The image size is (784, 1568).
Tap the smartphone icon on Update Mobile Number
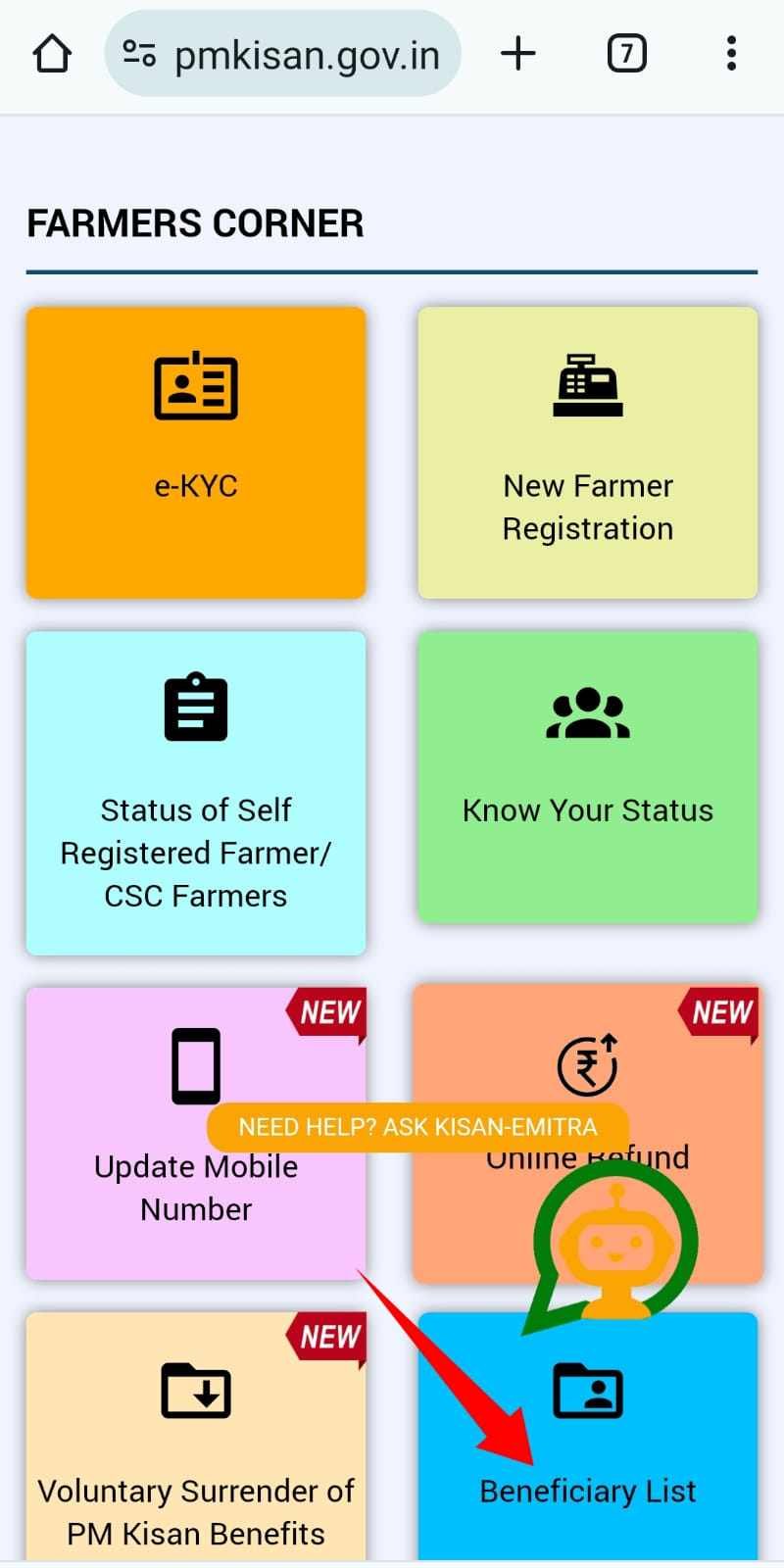(195, 1067)
